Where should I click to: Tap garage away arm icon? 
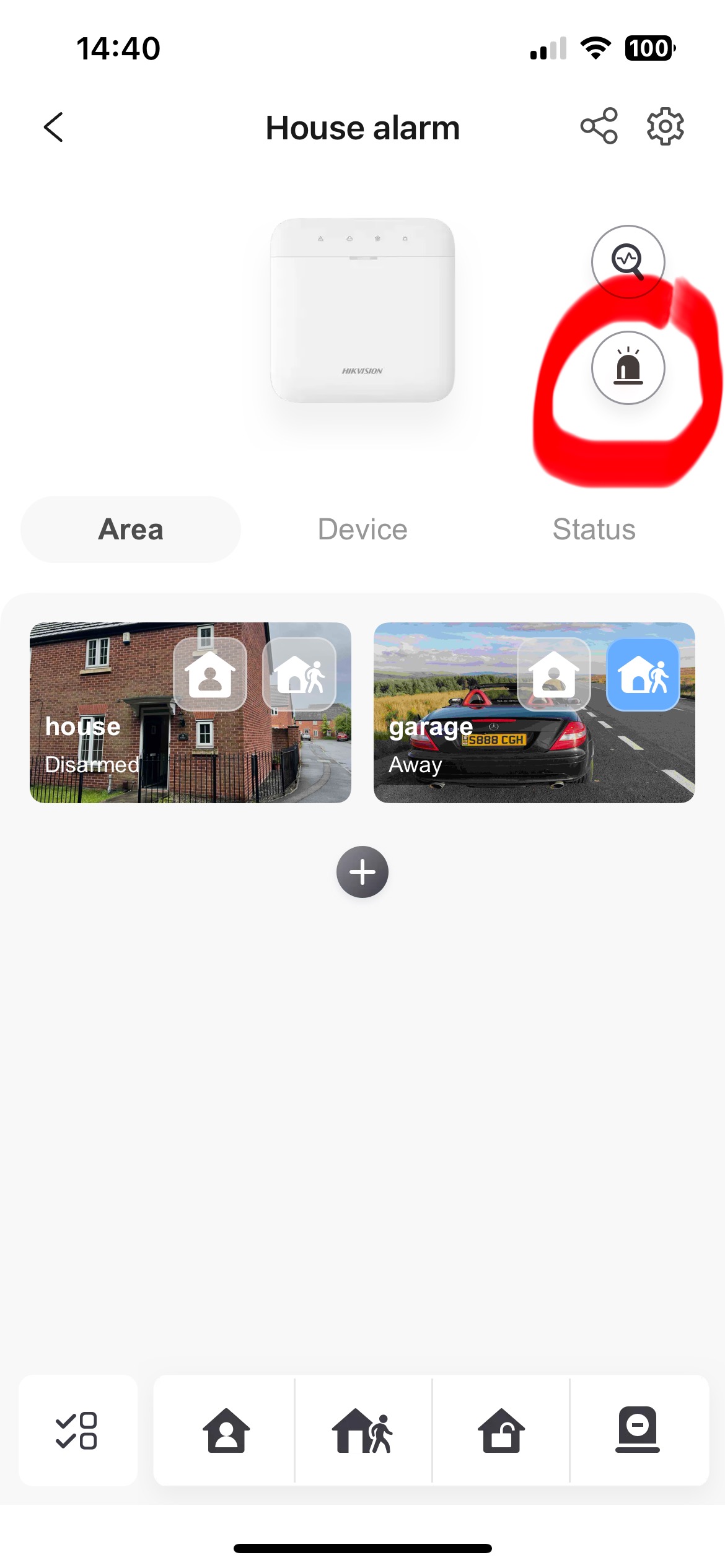point(643,674)
